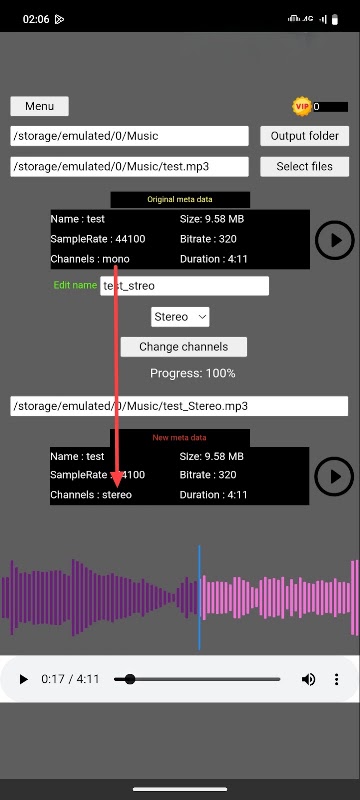Screen dimensions: 360x800
Task: Open the audio player's three-dot options menu
Action: (337, 679)
